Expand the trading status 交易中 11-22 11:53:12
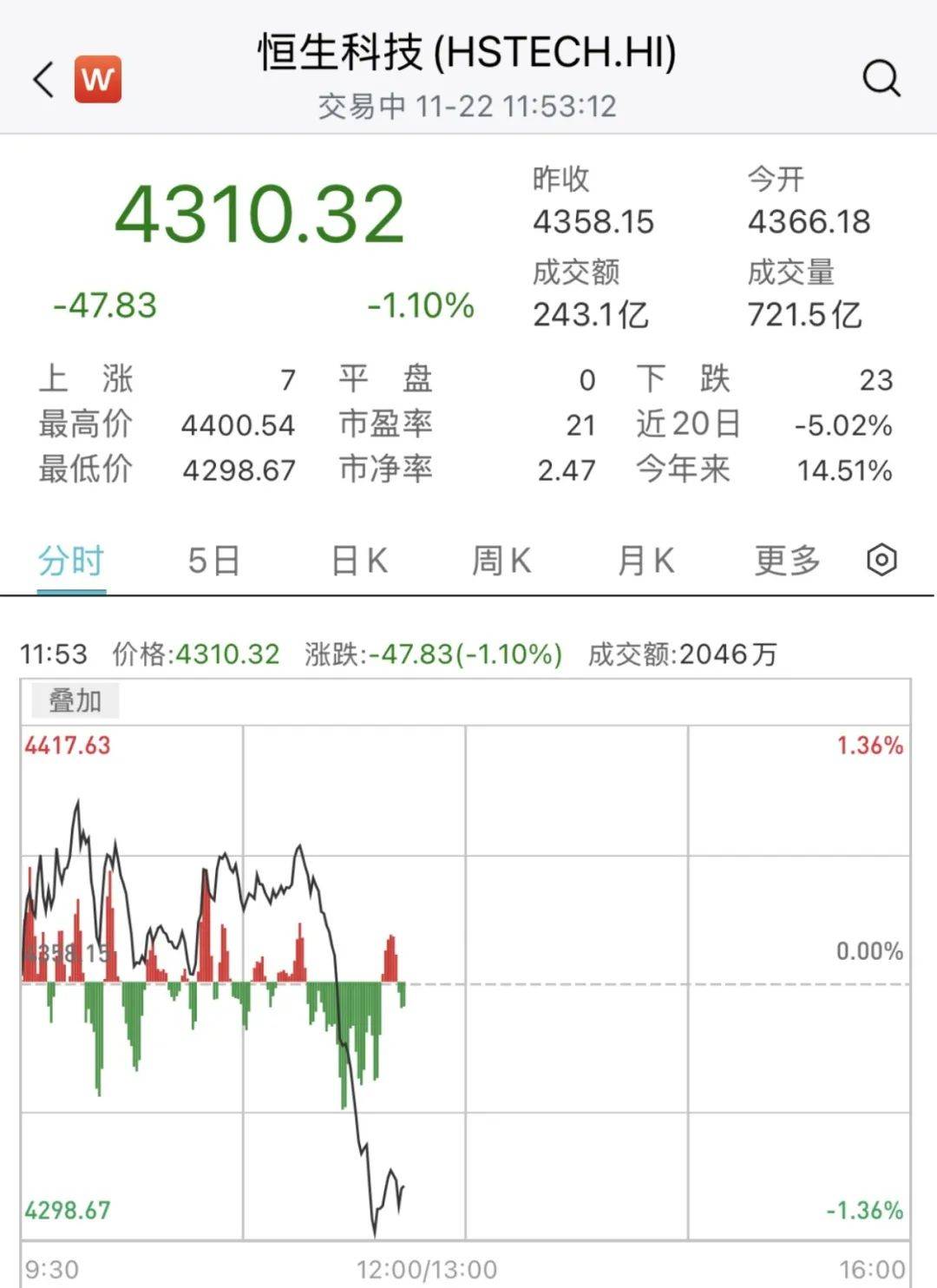937x1288 pixels. click(x=468, y=106)
